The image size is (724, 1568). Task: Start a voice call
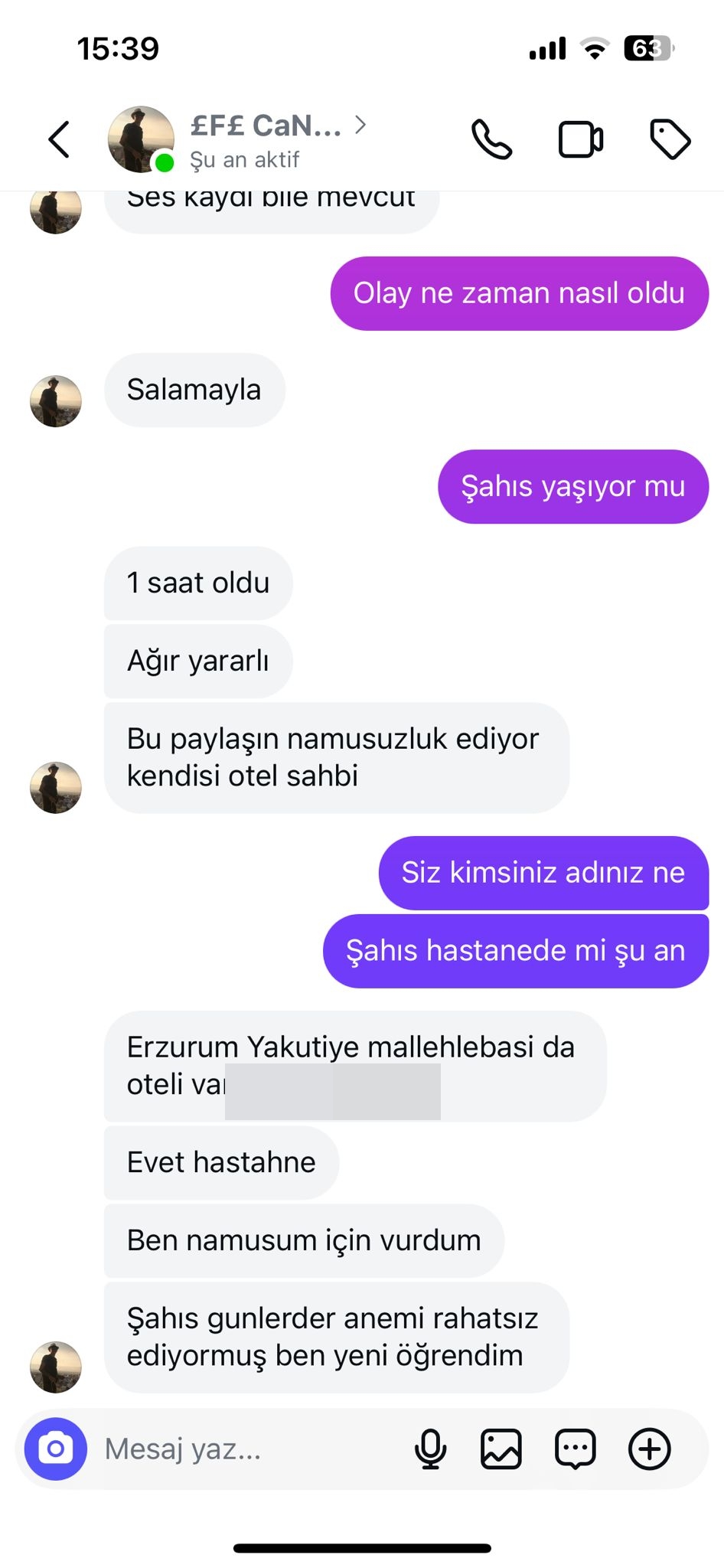pyautogui.click(x=491, y=139)
